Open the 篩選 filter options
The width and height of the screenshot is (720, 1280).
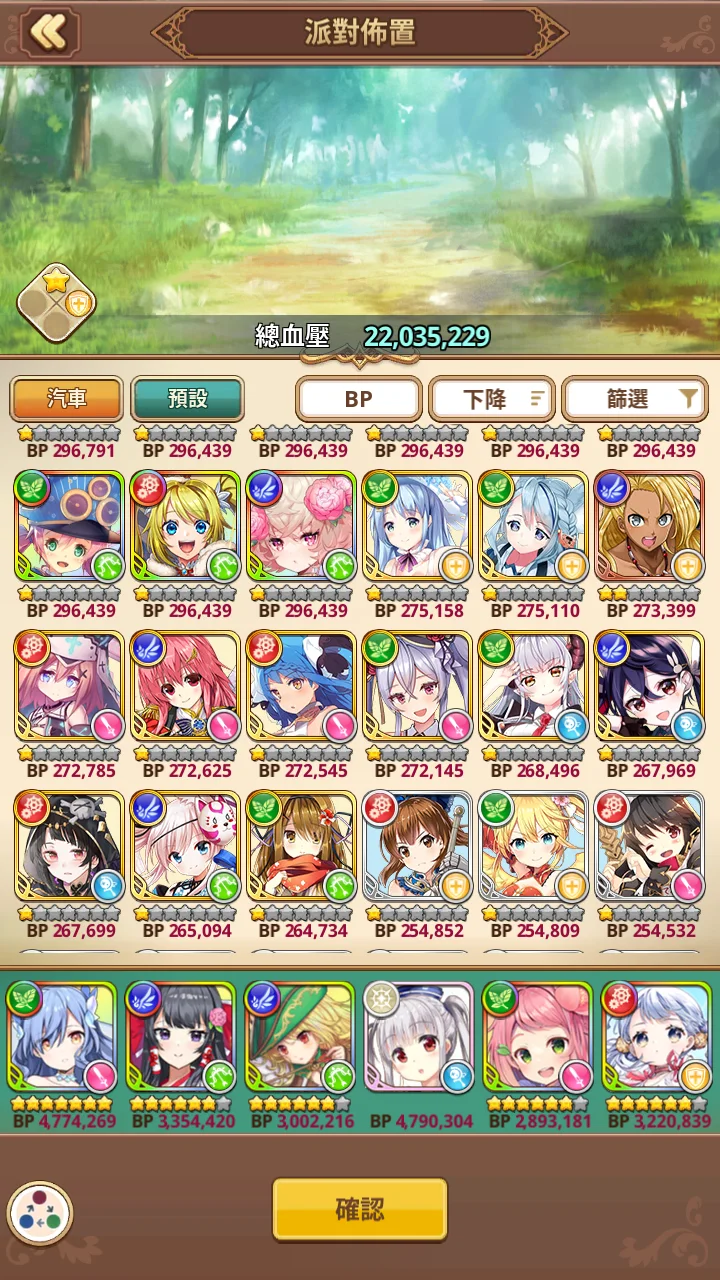tap(635, 399)
